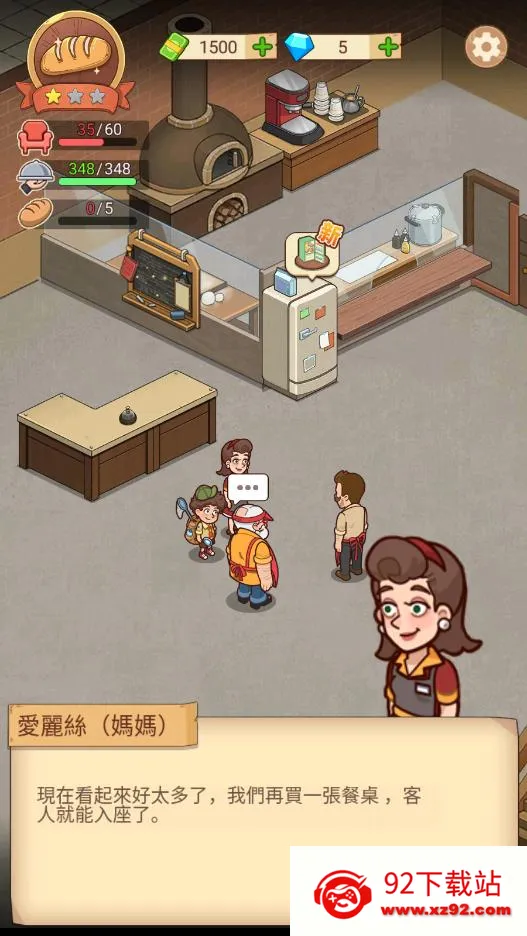Open the settings gear

point(486,46)
